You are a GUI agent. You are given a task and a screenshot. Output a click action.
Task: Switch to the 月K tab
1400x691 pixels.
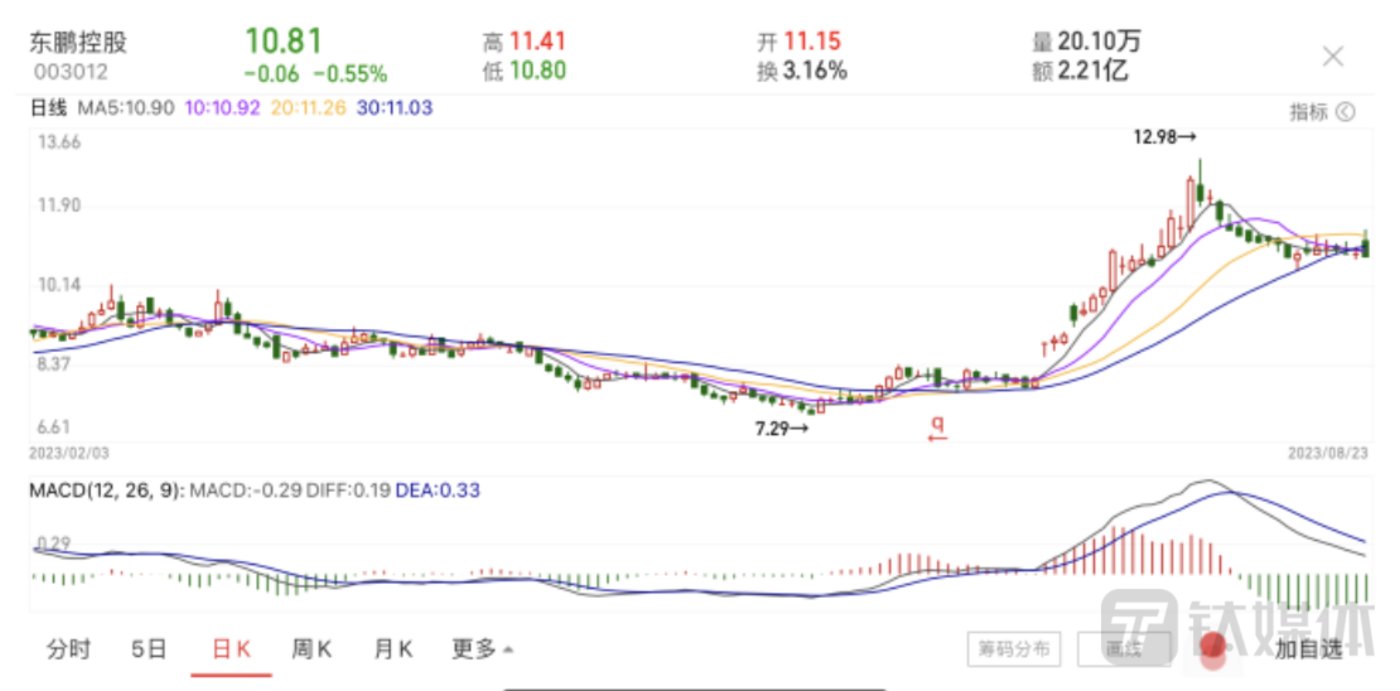coord(392,649)
